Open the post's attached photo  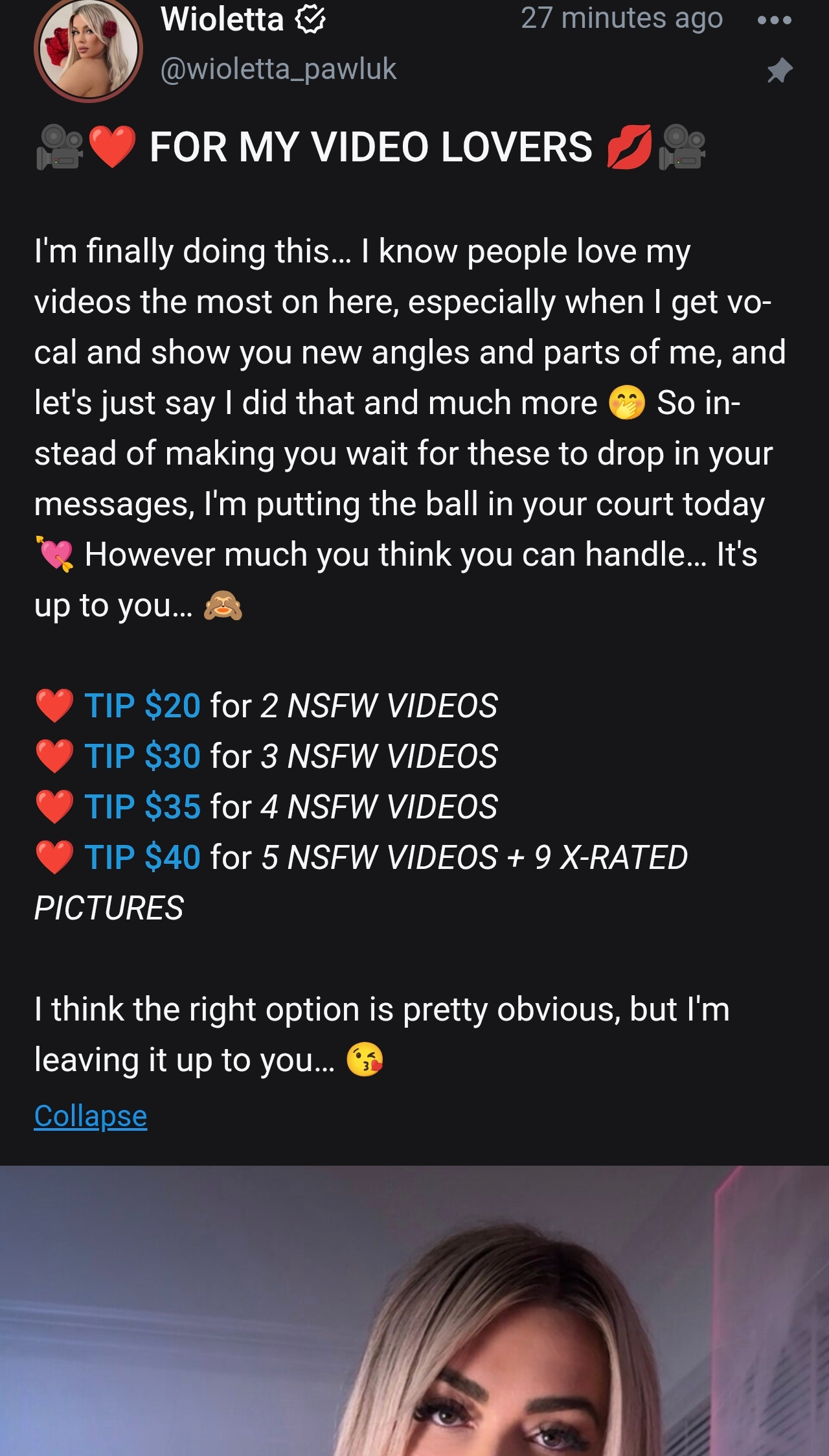point(414,1310)
